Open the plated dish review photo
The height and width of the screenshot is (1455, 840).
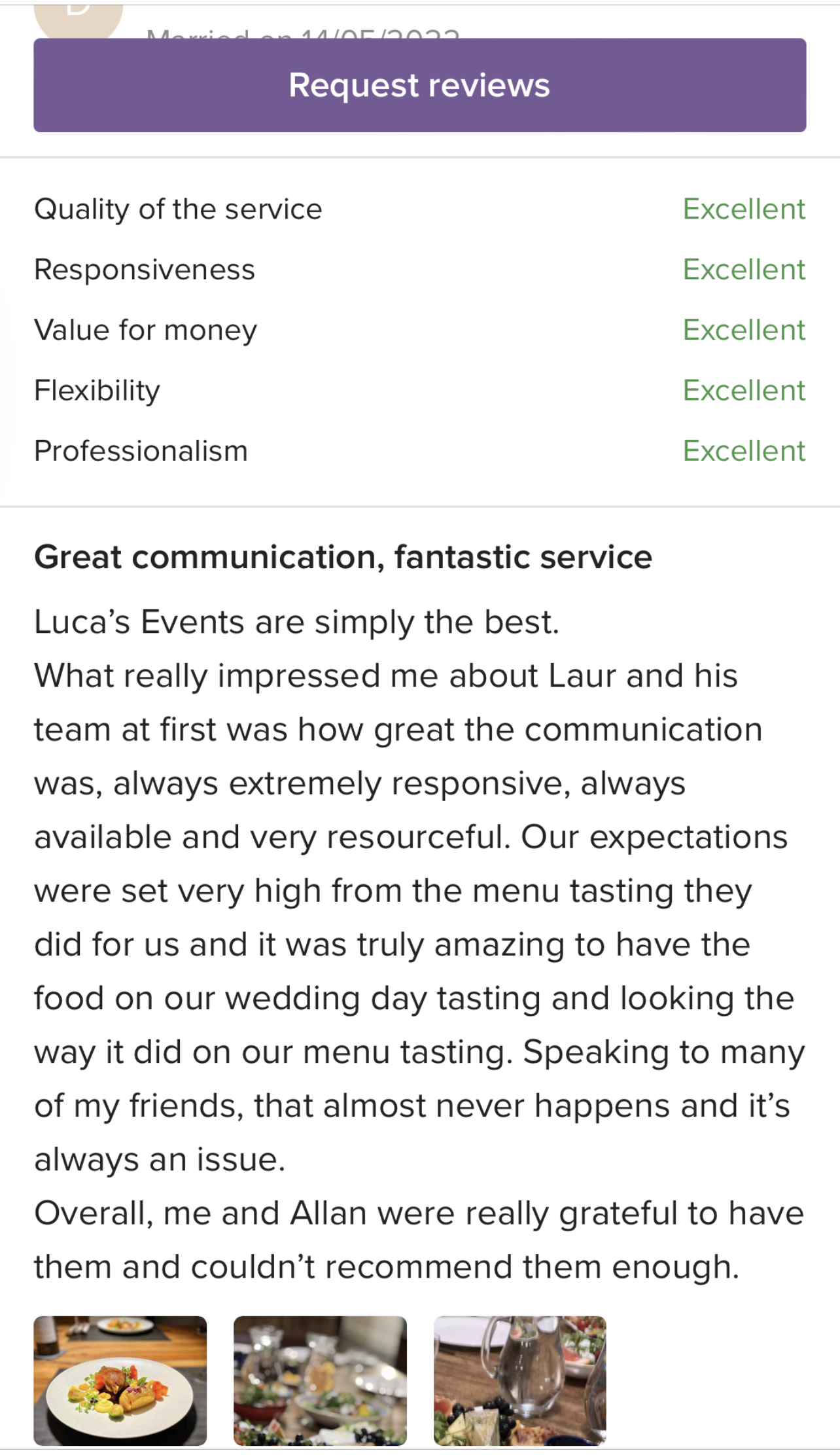(x=120, y=1380)
